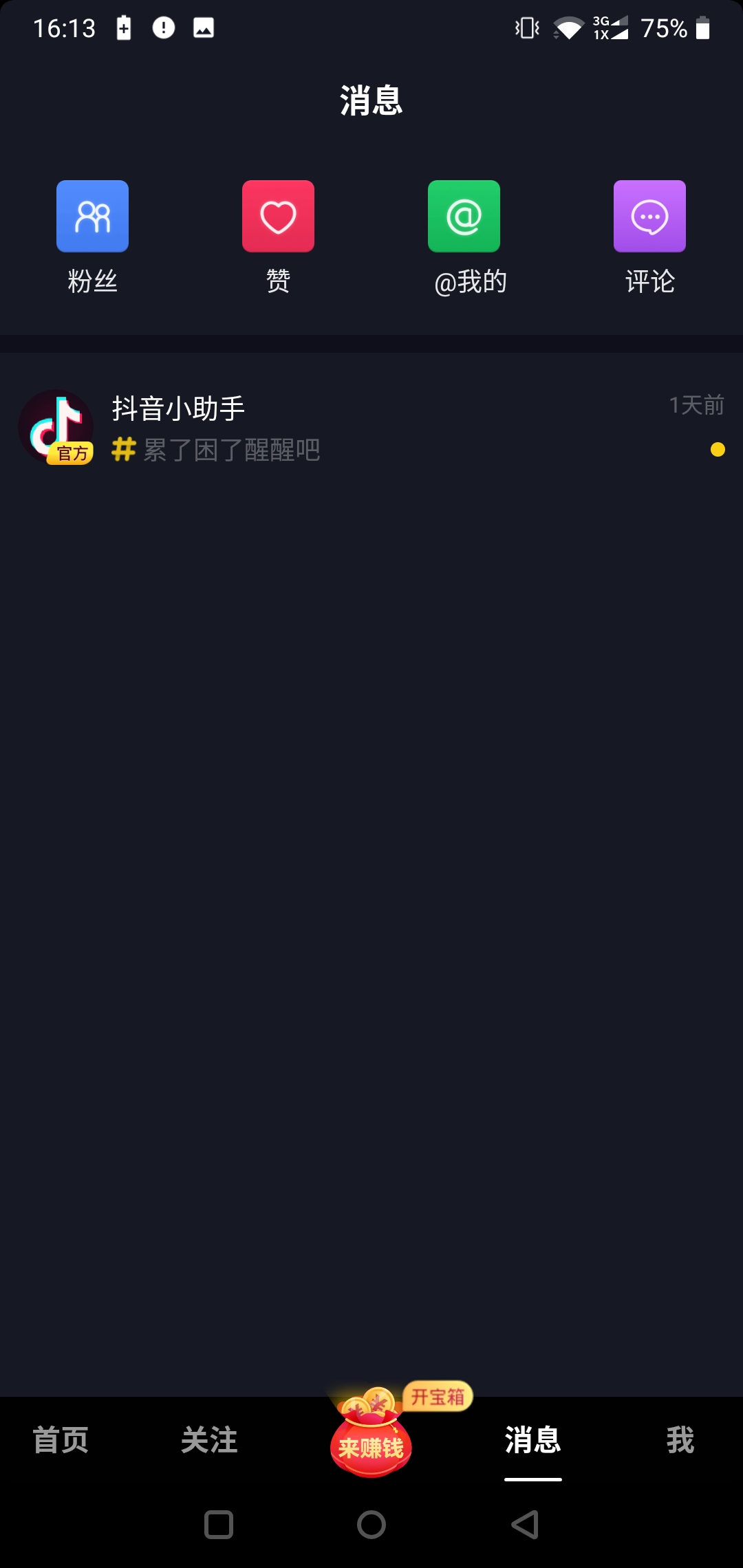Screen dimensions: 743x1568
Task: Open the @我的 mentions icon
Action: click(x=464, y=216)
